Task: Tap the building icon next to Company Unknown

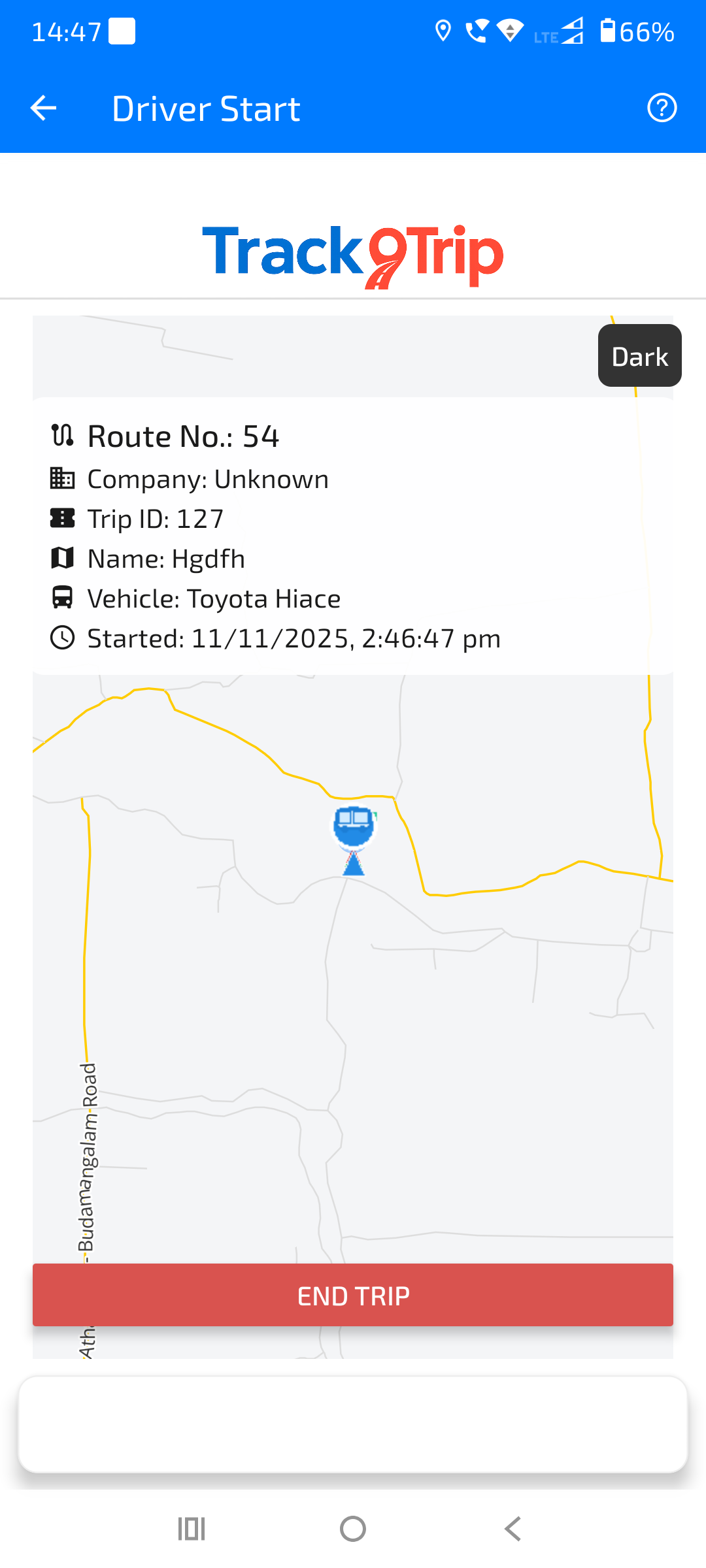Action: tap(63, 478)
